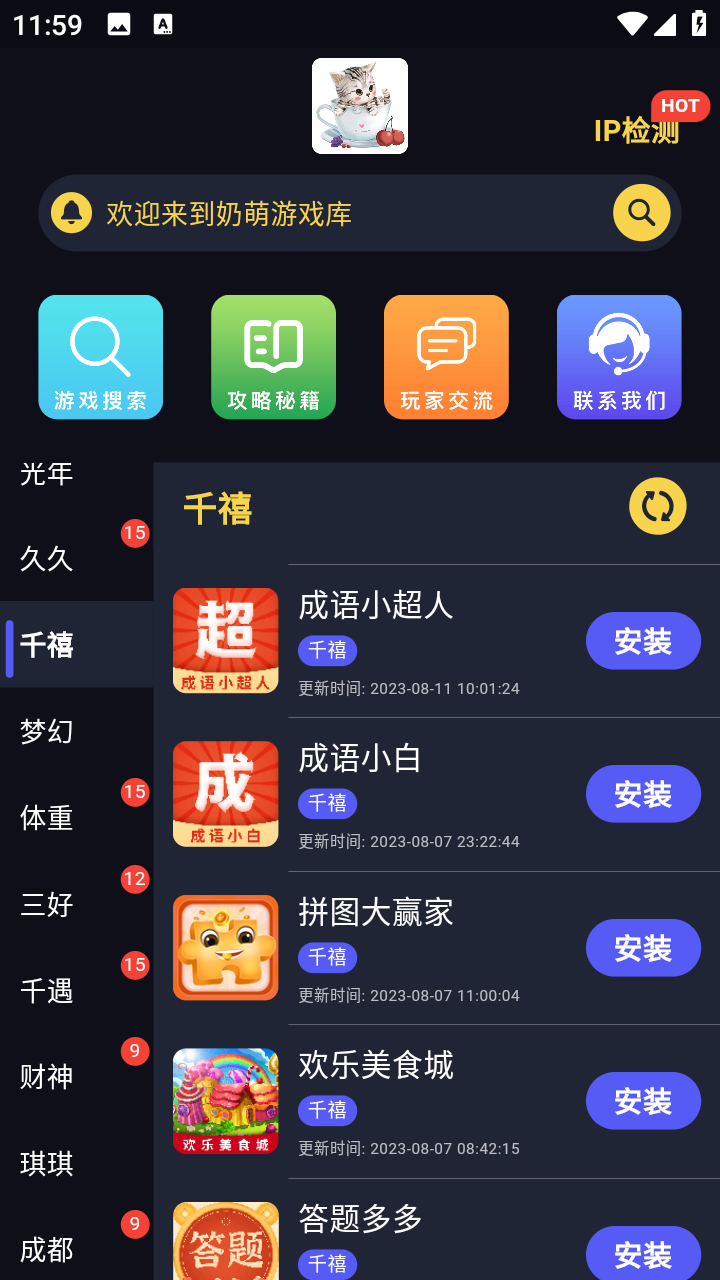Install 拼图大赢家
This screenshot has height=1280, width=720.
click(x=643, y=948)
